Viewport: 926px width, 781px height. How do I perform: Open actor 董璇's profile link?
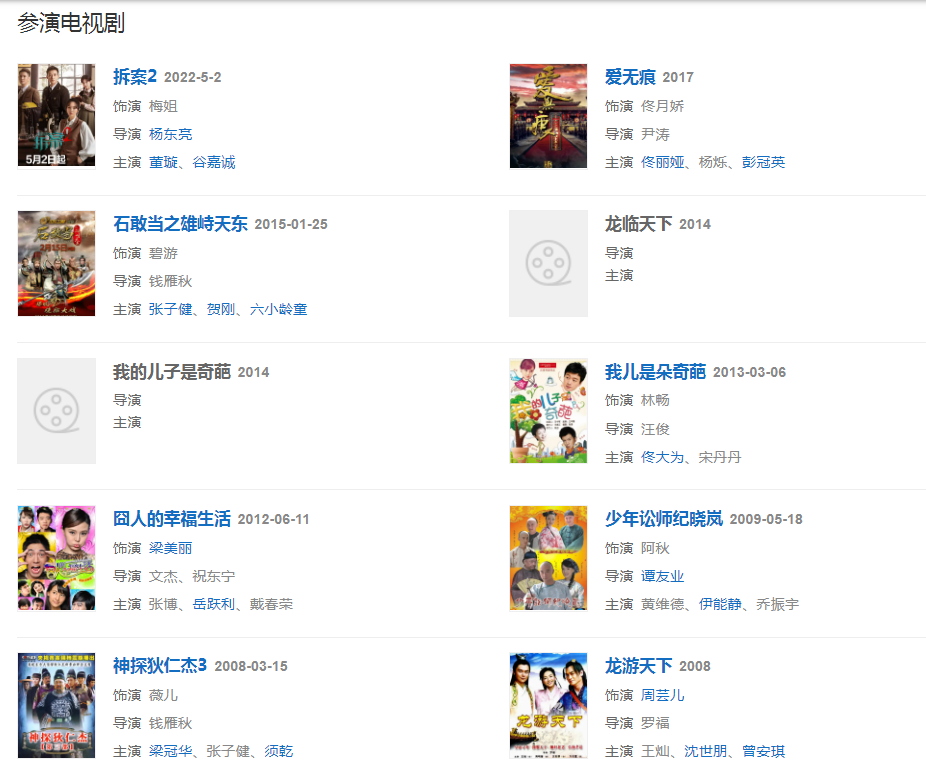(x=163, y=162)
